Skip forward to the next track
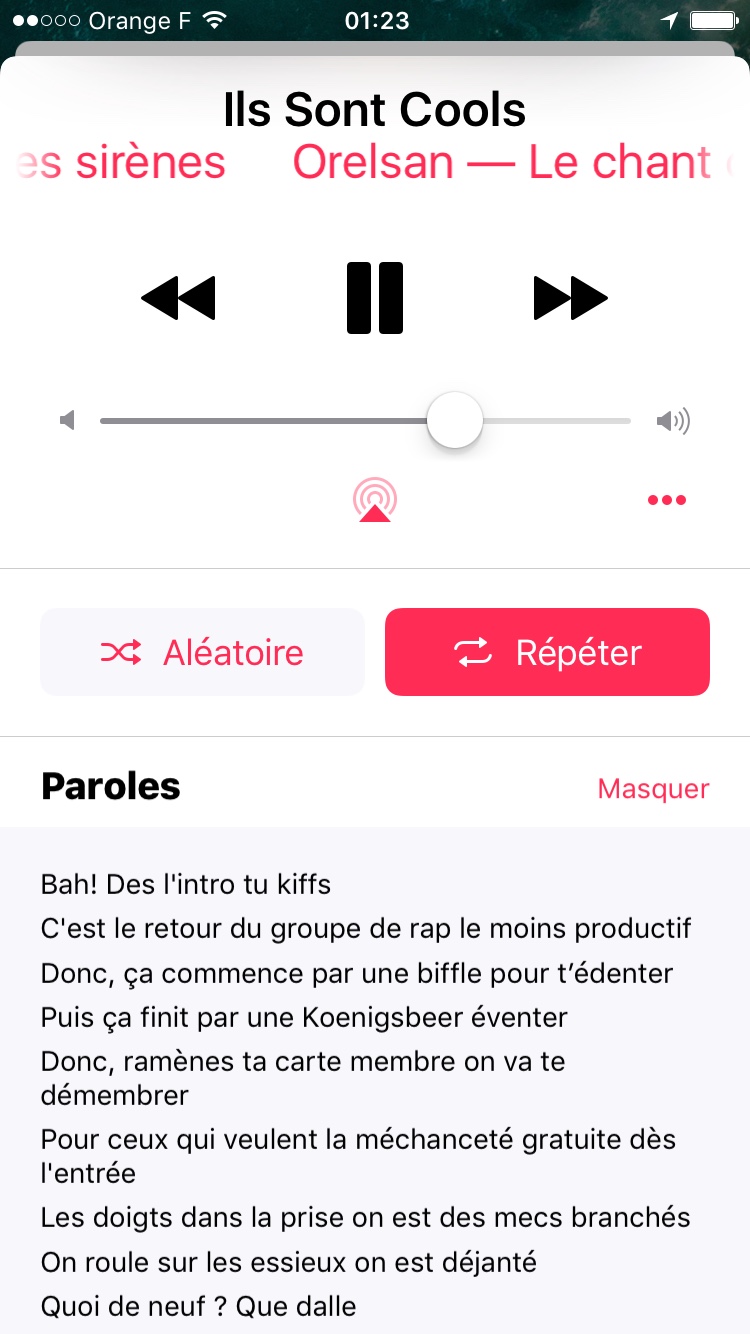Screen dimensions: 750x1334 pos(570,298)
